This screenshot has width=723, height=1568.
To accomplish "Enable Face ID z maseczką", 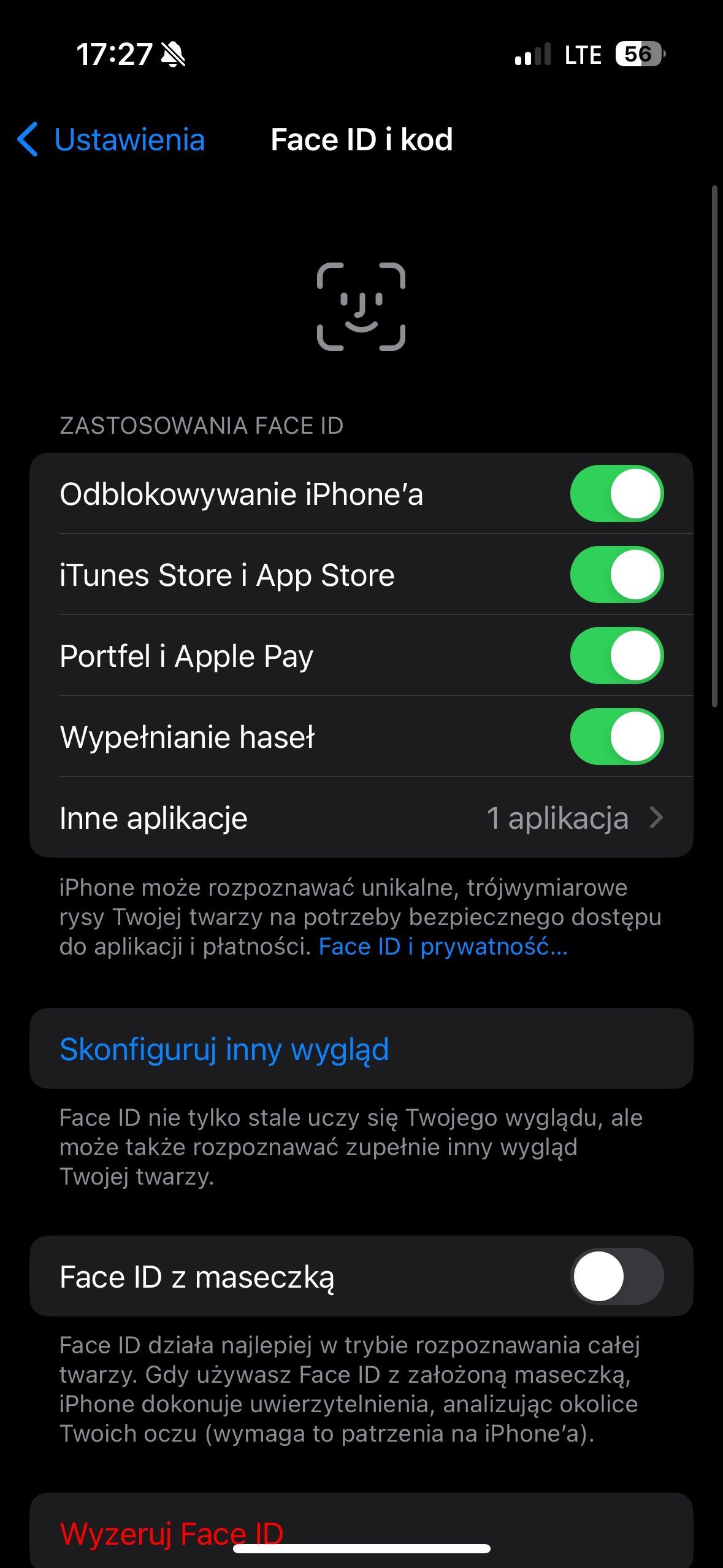I will coord(616,1277).
